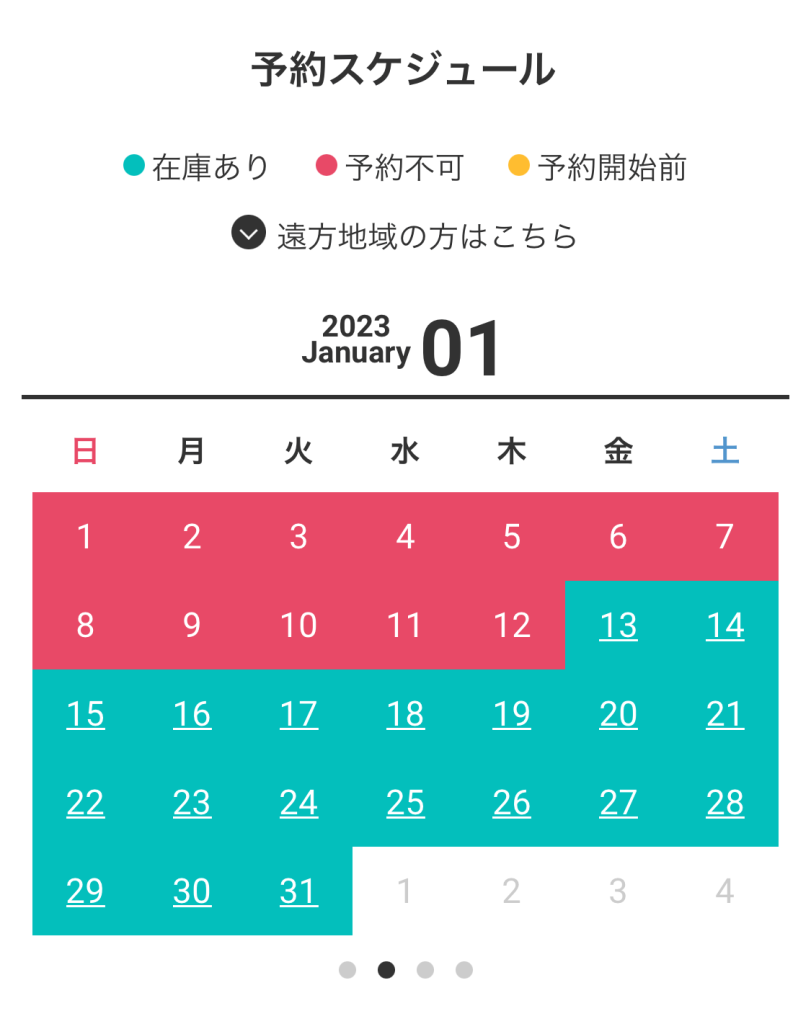Select Saturday January 28
The width and height of the screenshot is (811, 1024).
(725, 803)
